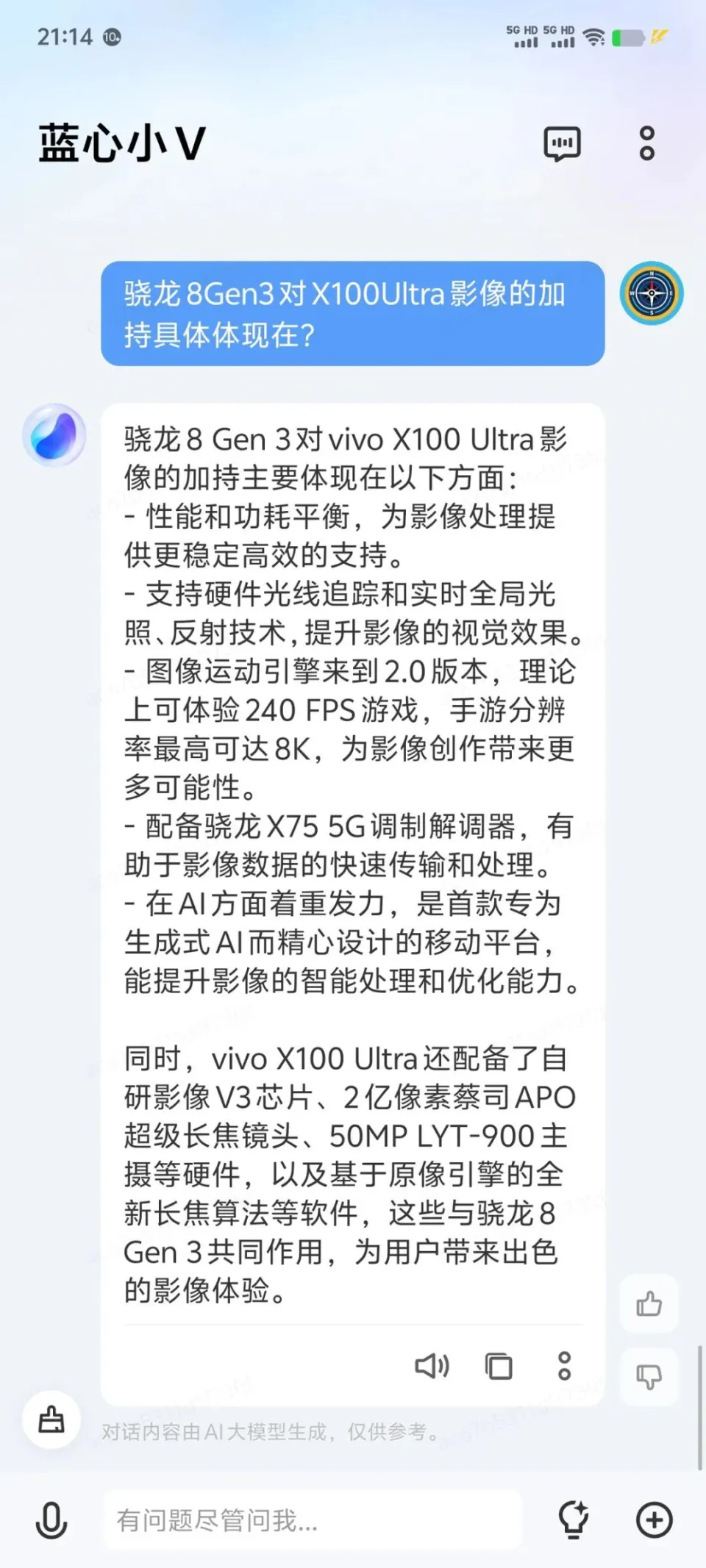Open the conversation history icon
This screenshot has width=706, height=1568.
coord(562,143)
